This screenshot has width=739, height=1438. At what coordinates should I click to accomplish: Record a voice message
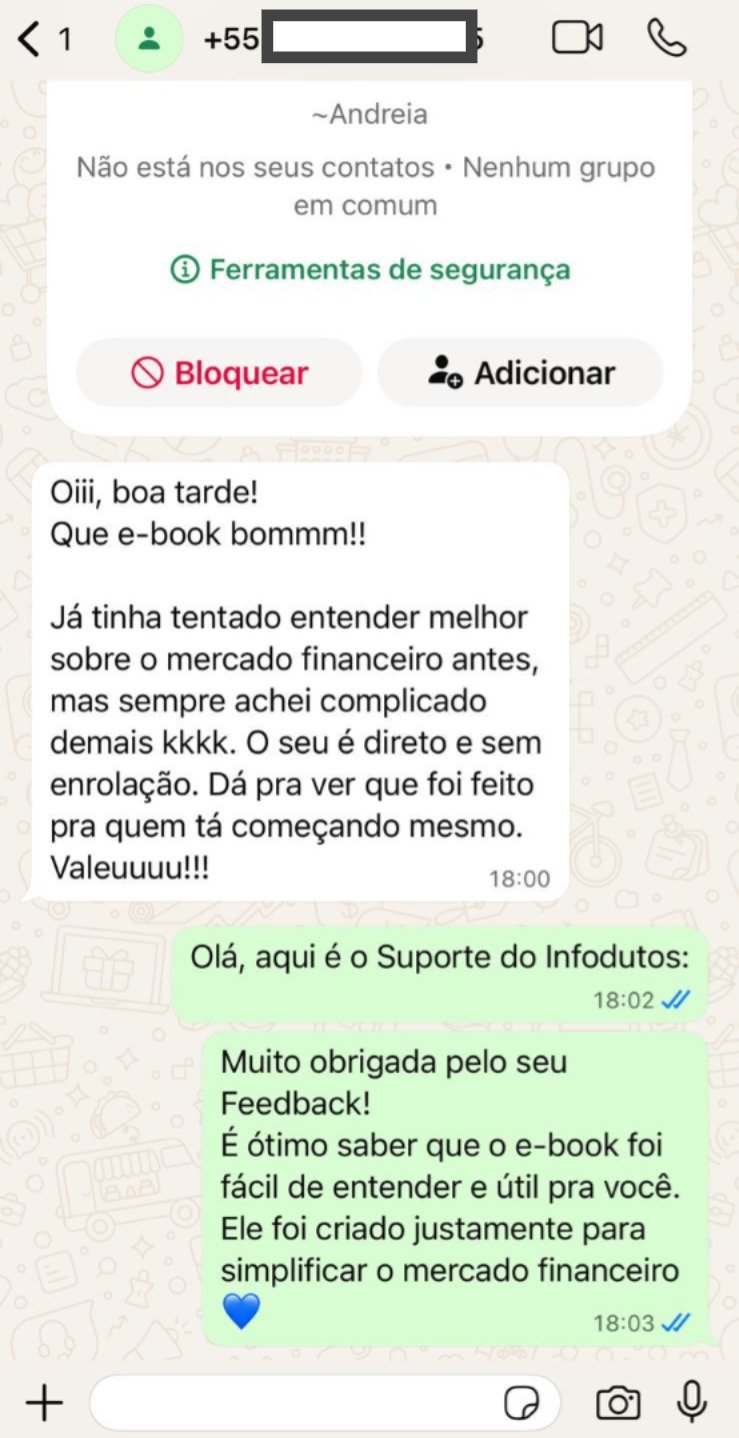pos(691,1402)
